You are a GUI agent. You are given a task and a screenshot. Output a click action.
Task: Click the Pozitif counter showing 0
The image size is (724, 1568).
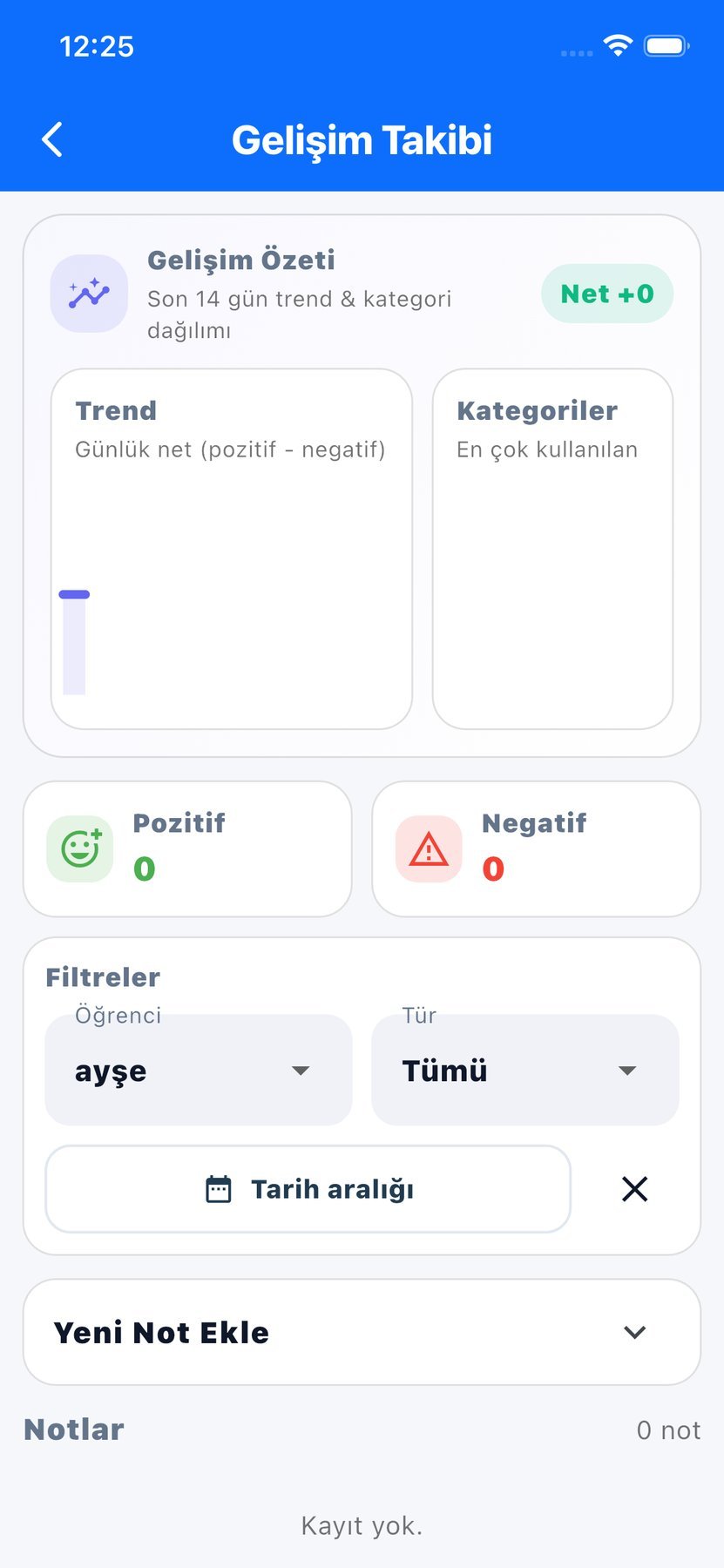pos(145,869)
